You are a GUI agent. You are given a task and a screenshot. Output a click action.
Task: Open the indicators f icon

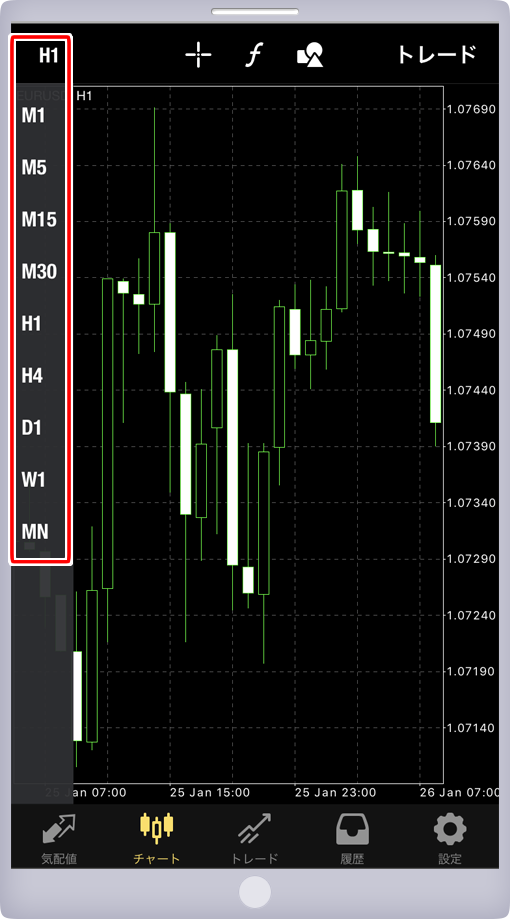254,55
